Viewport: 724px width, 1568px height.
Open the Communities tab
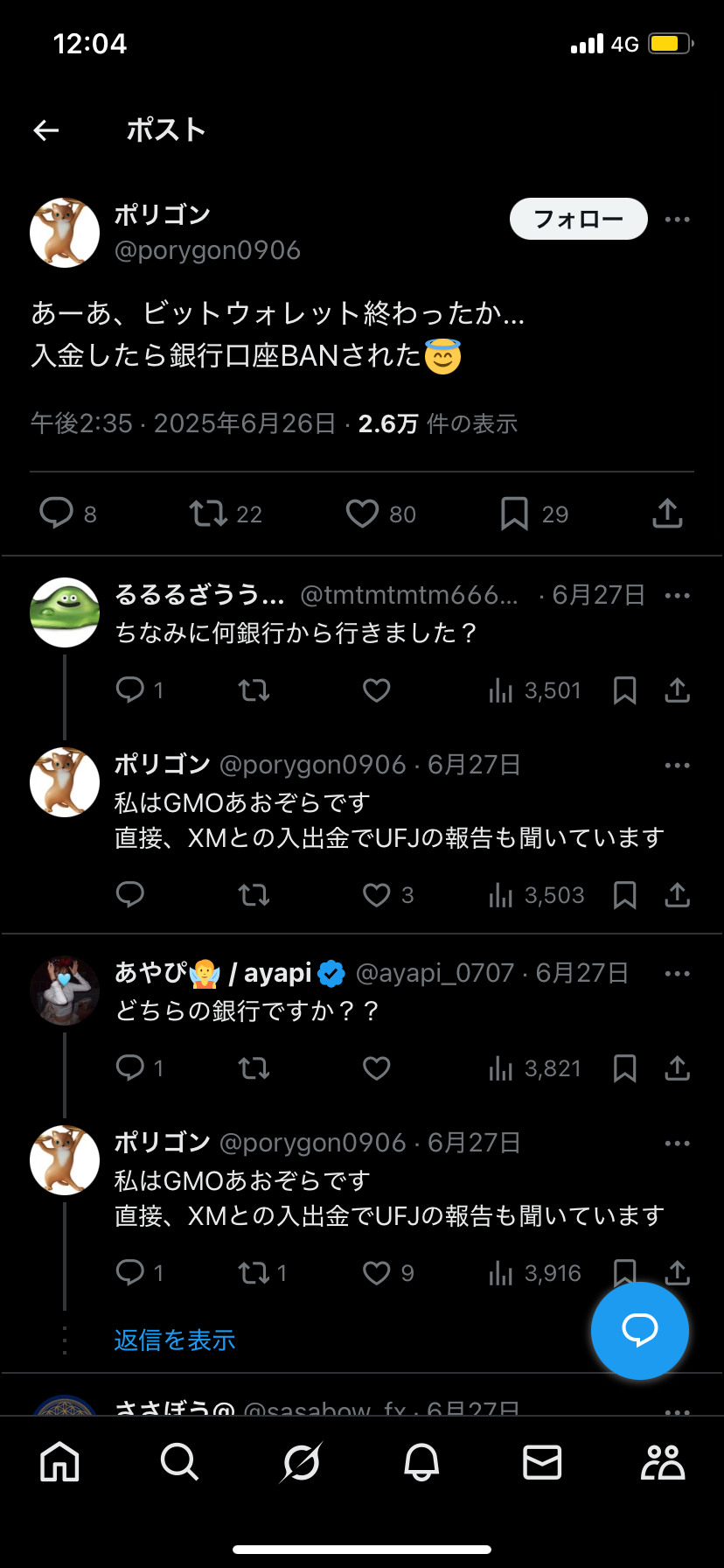(663, 1462)
